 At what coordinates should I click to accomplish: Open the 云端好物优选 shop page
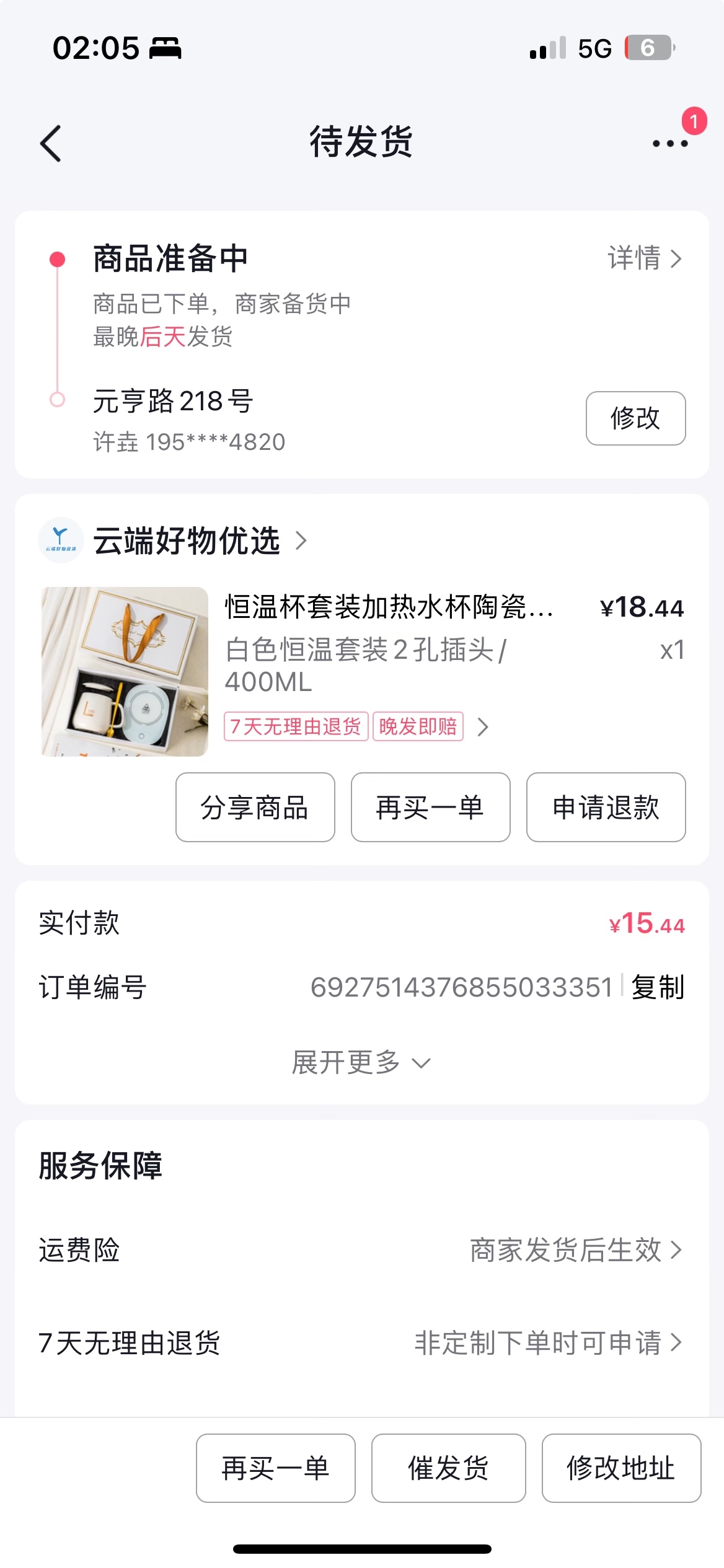[x=186, y=540]
